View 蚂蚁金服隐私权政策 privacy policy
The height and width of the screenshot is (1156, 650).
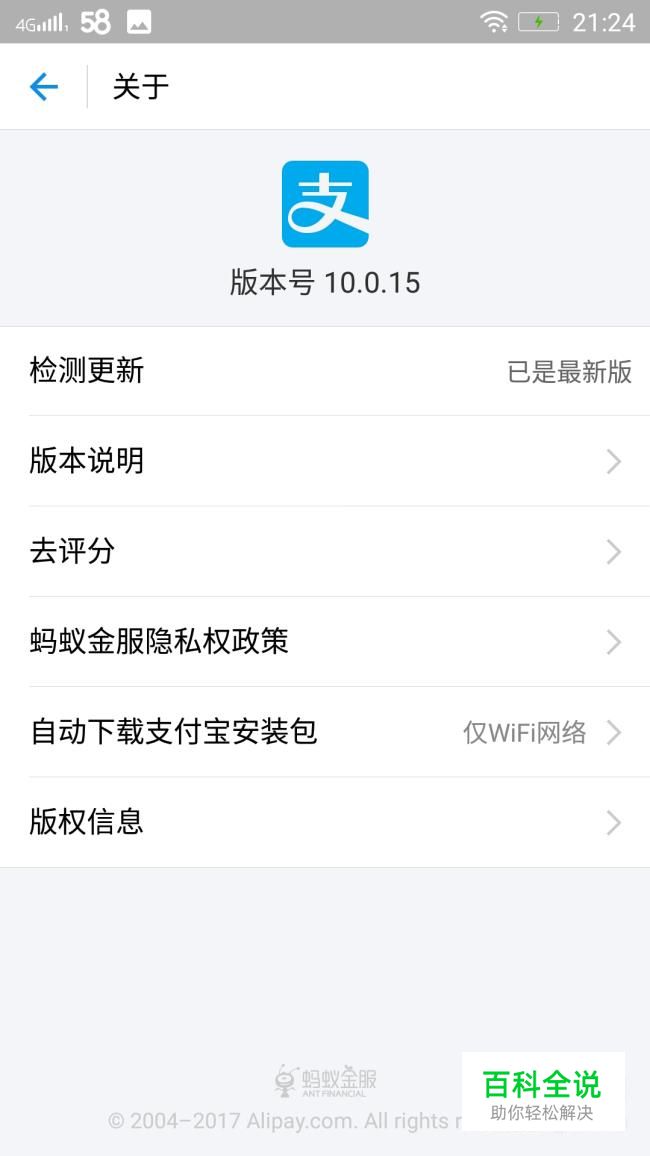point(325,641)
